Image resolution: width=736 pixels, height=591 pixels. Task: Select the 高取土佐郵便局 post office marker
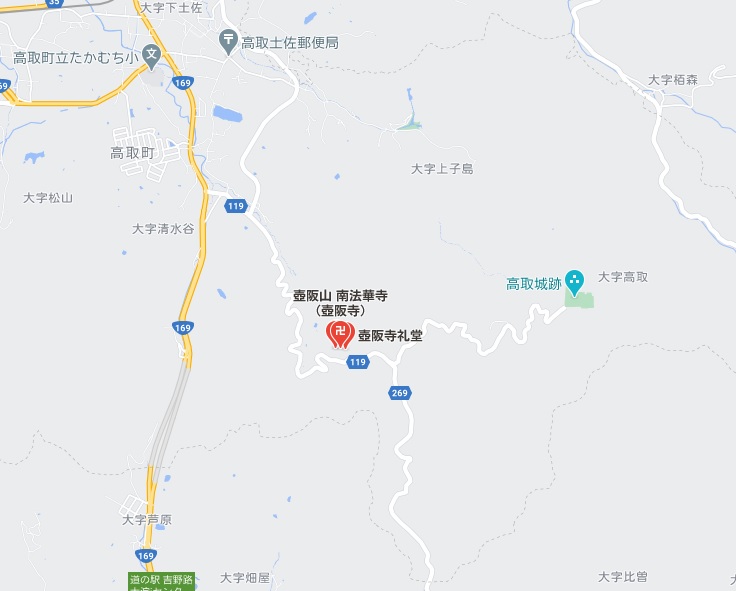tap(228, 42)
